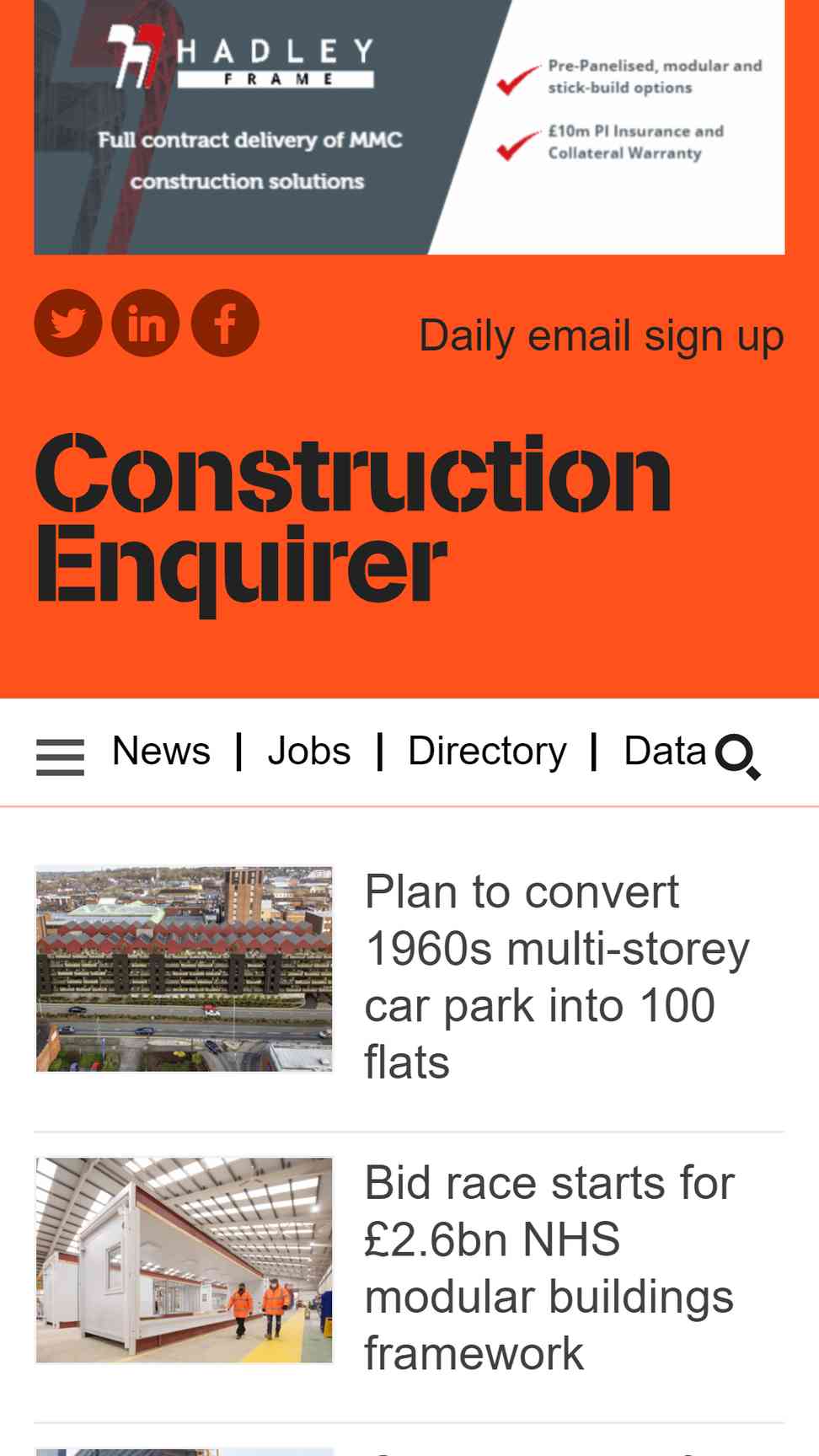Open the modular building photo thumbnail

click(185, 1261)
